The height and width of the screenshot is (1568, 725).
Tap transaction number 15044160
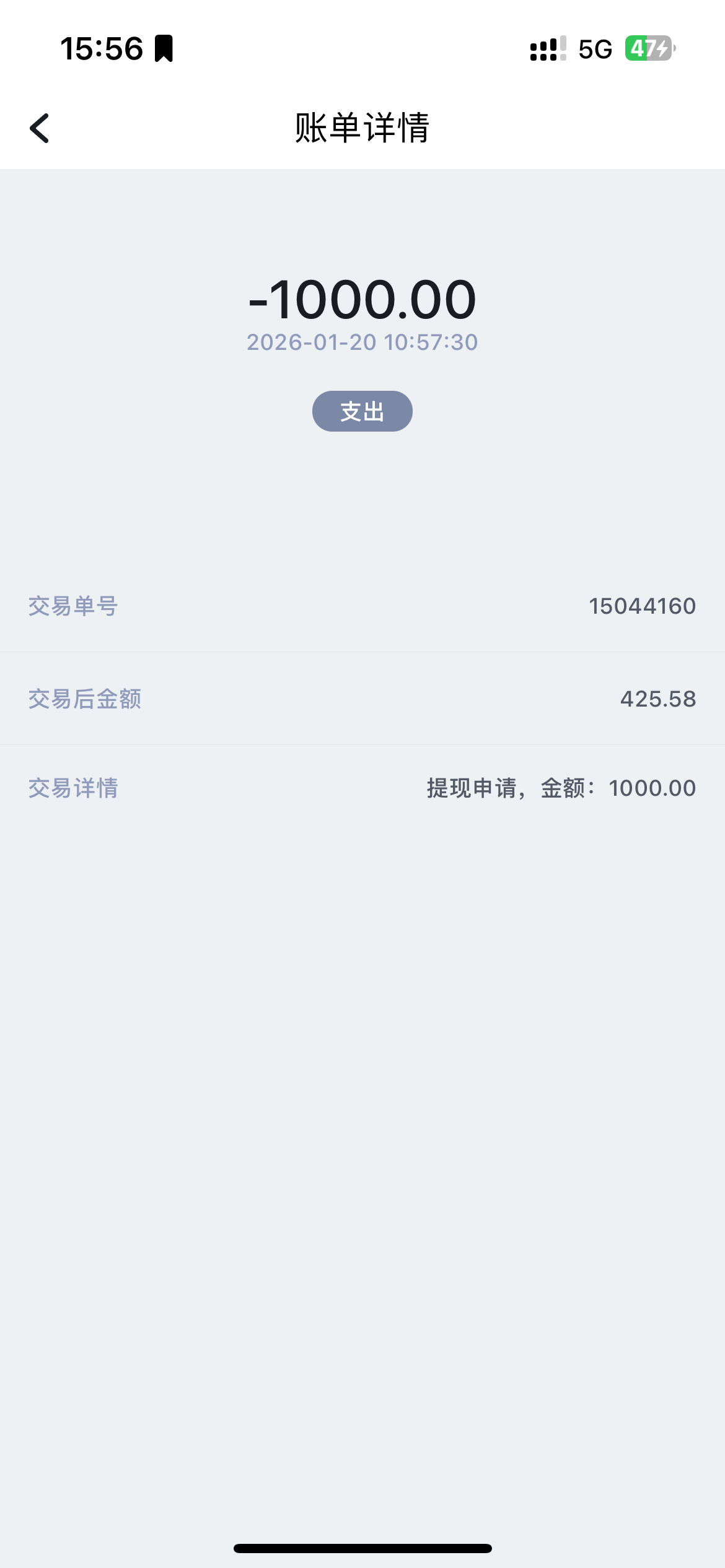pyautogui.click(x=641, y=606)
